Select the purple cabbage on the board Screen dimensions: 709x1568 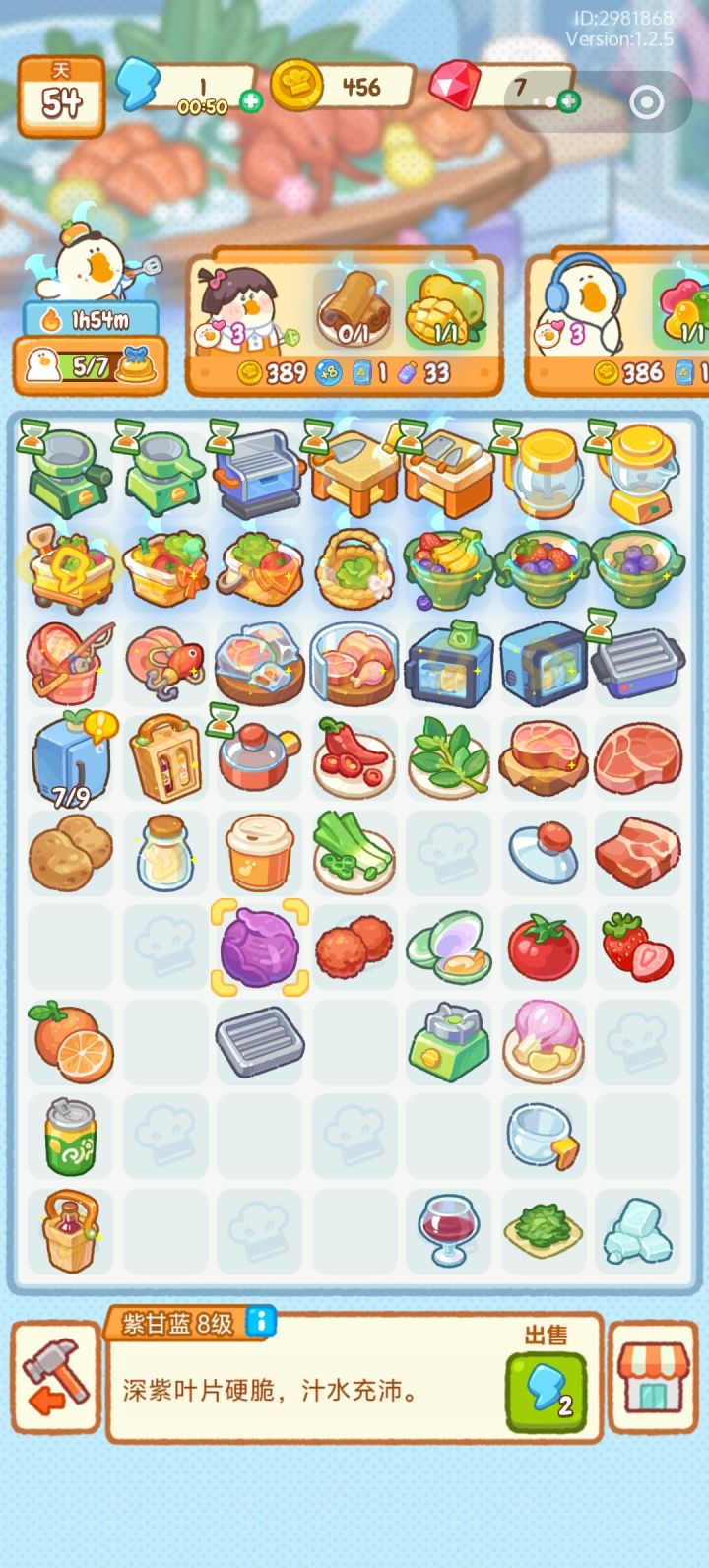coord(259,947)
